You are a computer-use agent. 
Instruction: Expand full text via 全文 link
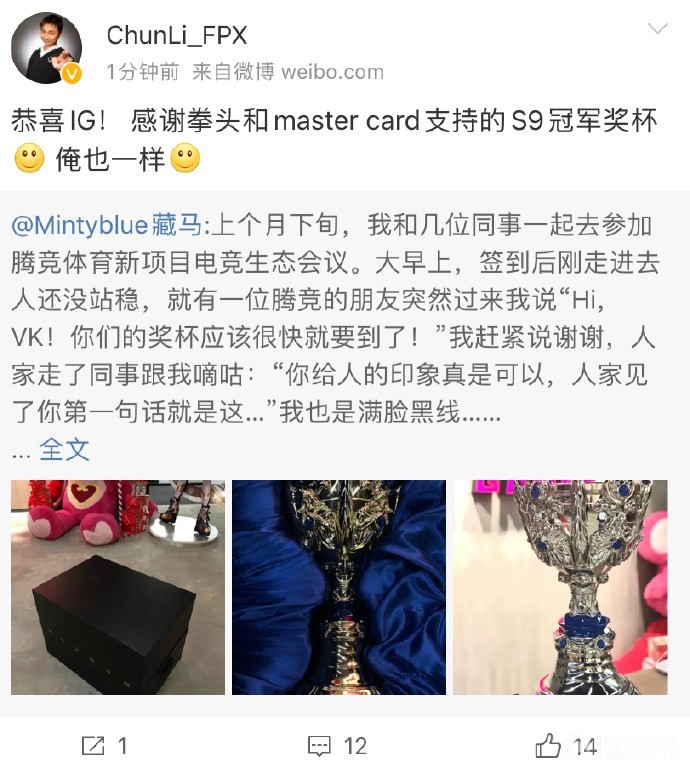tap(65, 450)
